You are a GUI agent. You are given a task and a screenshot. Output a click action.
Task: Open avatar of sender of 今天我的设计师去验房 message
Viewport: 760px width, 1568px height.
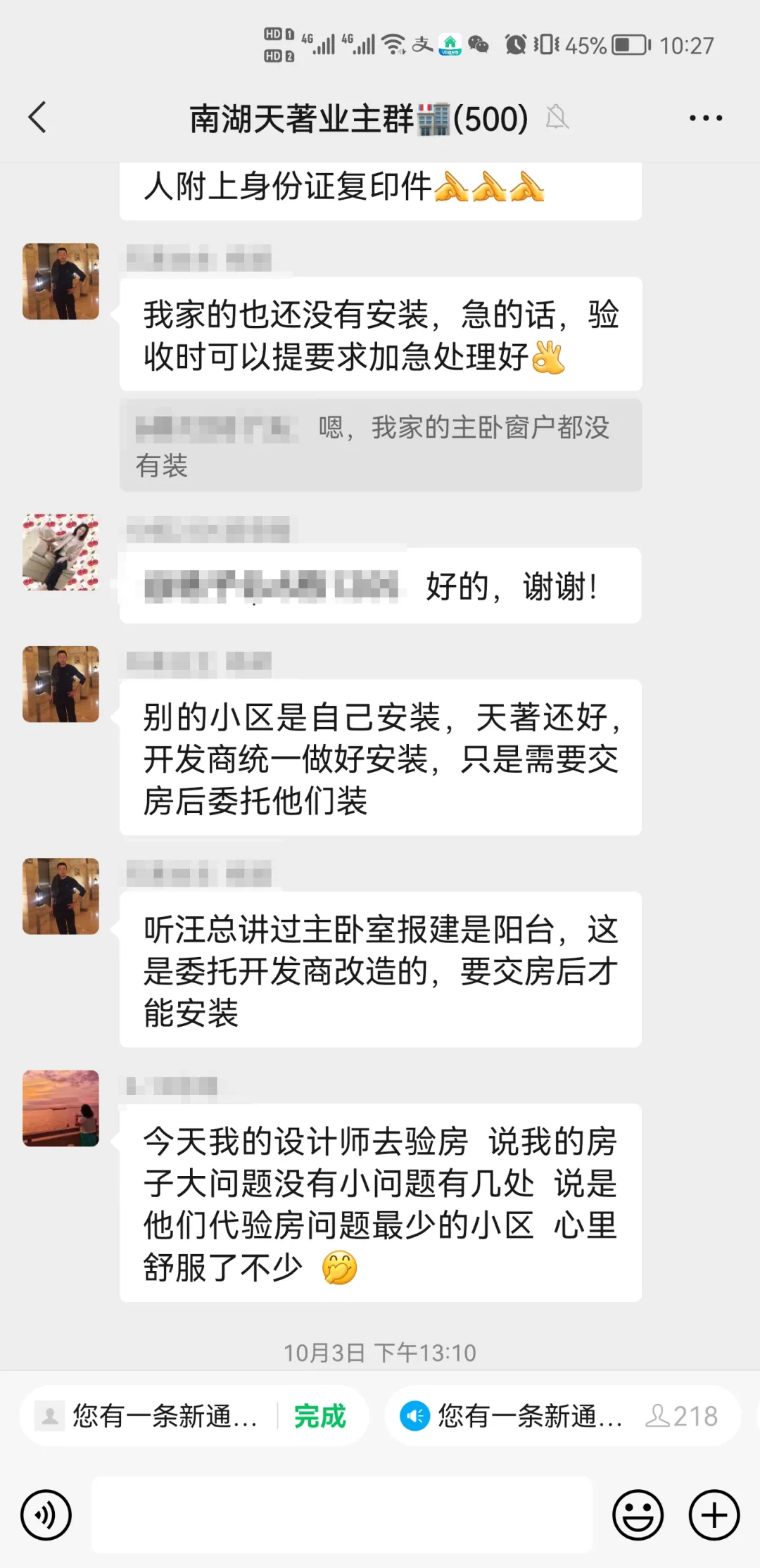[61, 1108]
